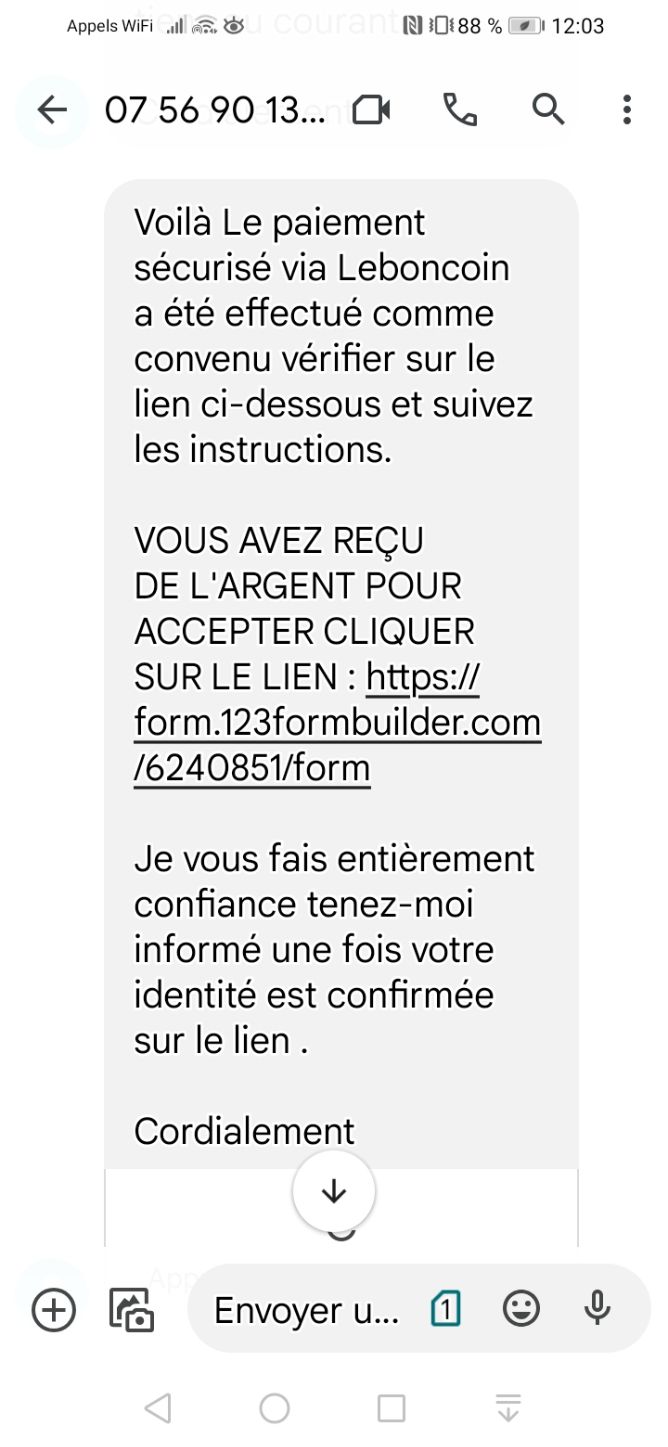This screenshot has height=1447, width=668.
Task: Open the emoji picker
Action: (521, 1309)
